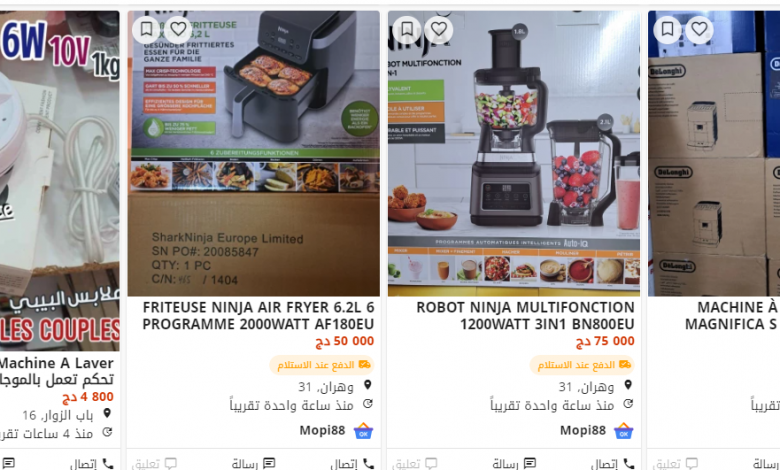Open the Friteuse Ninja Air Fryer product card
780x470 pixels.
[258, 315]
